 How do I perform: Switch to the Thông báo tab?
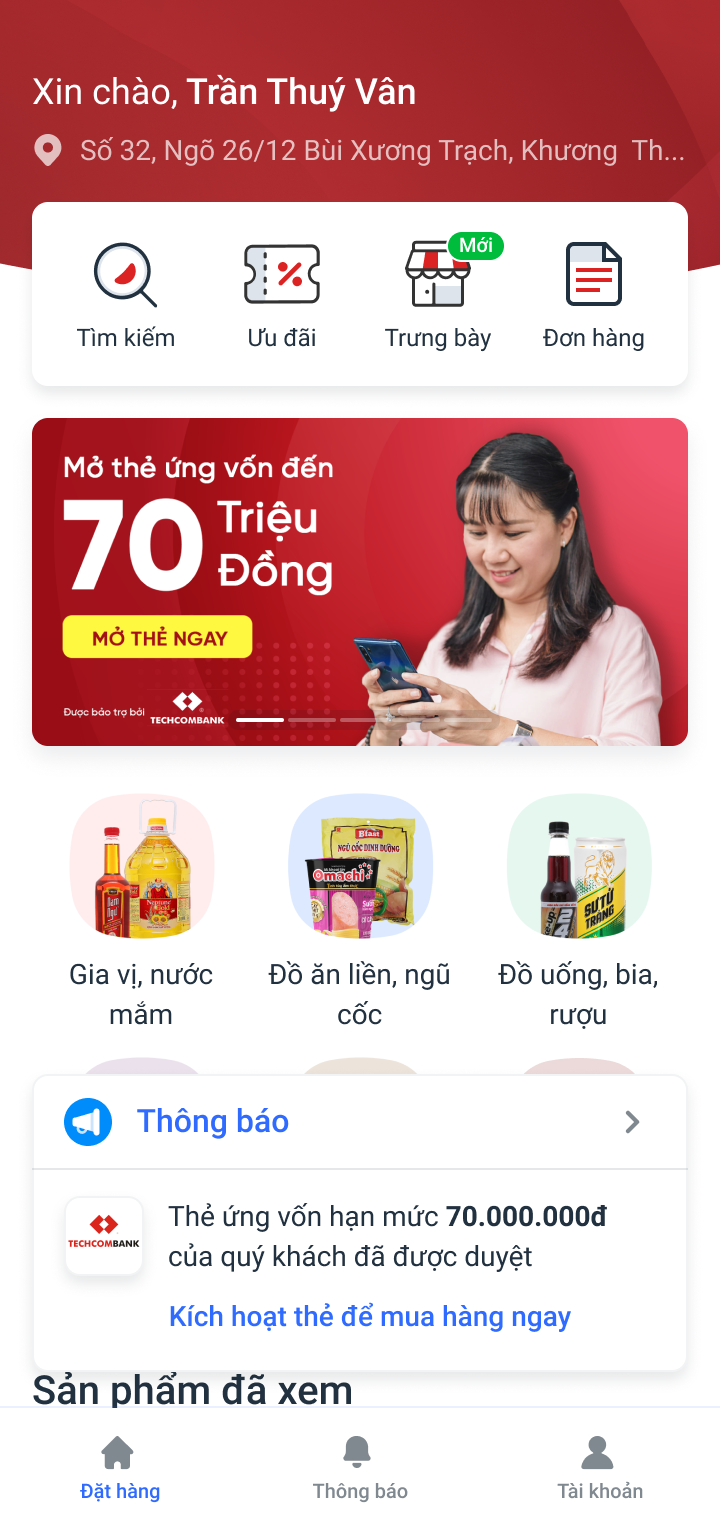pyautogui.click(x=359, y=1465)
